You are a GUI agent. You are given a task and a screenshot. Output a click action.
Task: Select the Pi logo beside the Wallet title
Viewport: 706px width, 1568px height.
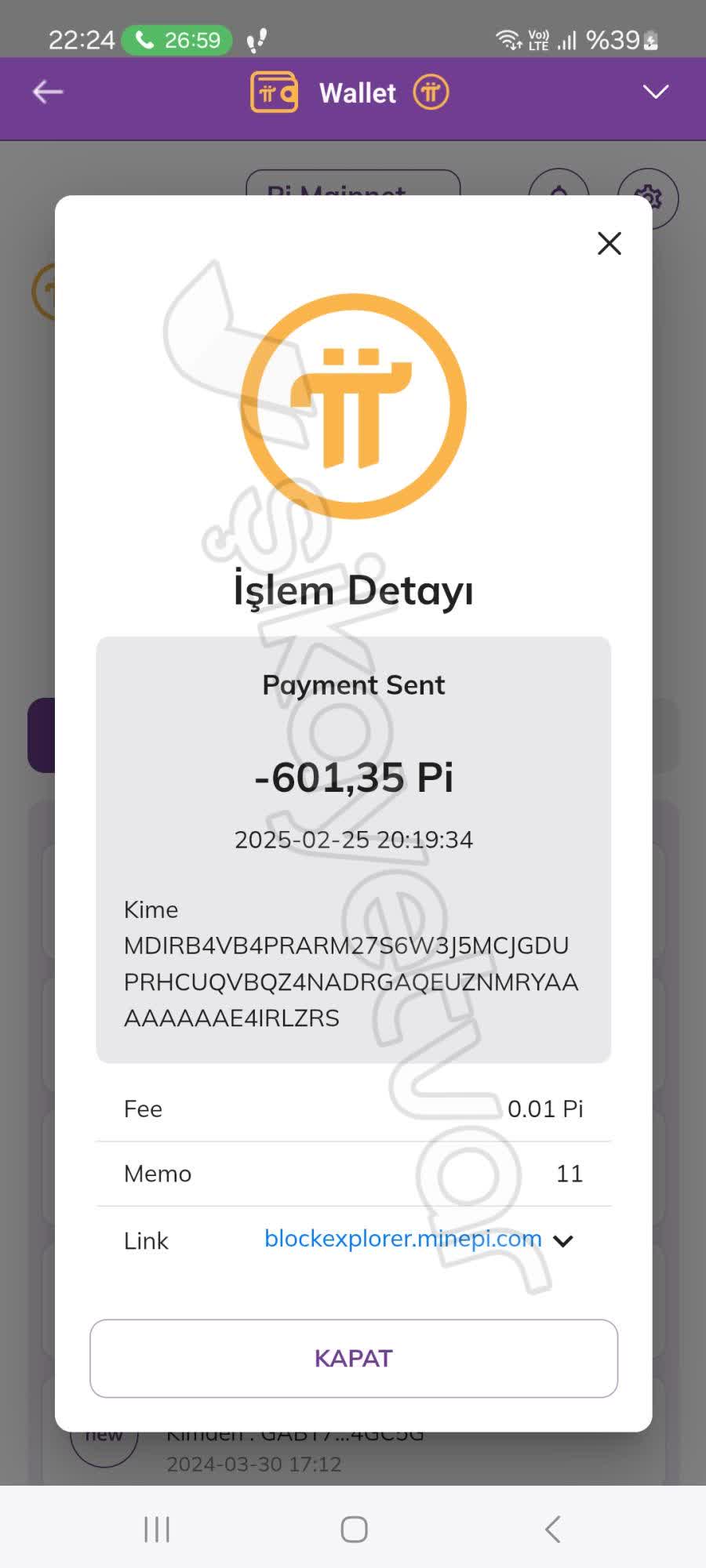coord(430,92)
